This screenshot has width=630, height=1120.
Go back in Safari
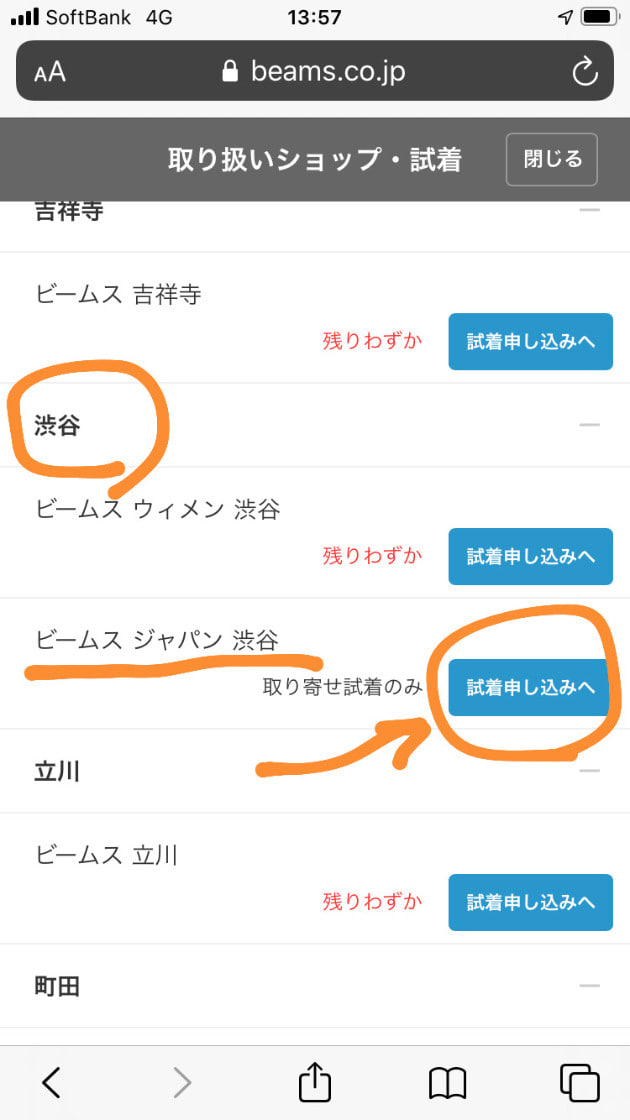(x=51, y=1083)
